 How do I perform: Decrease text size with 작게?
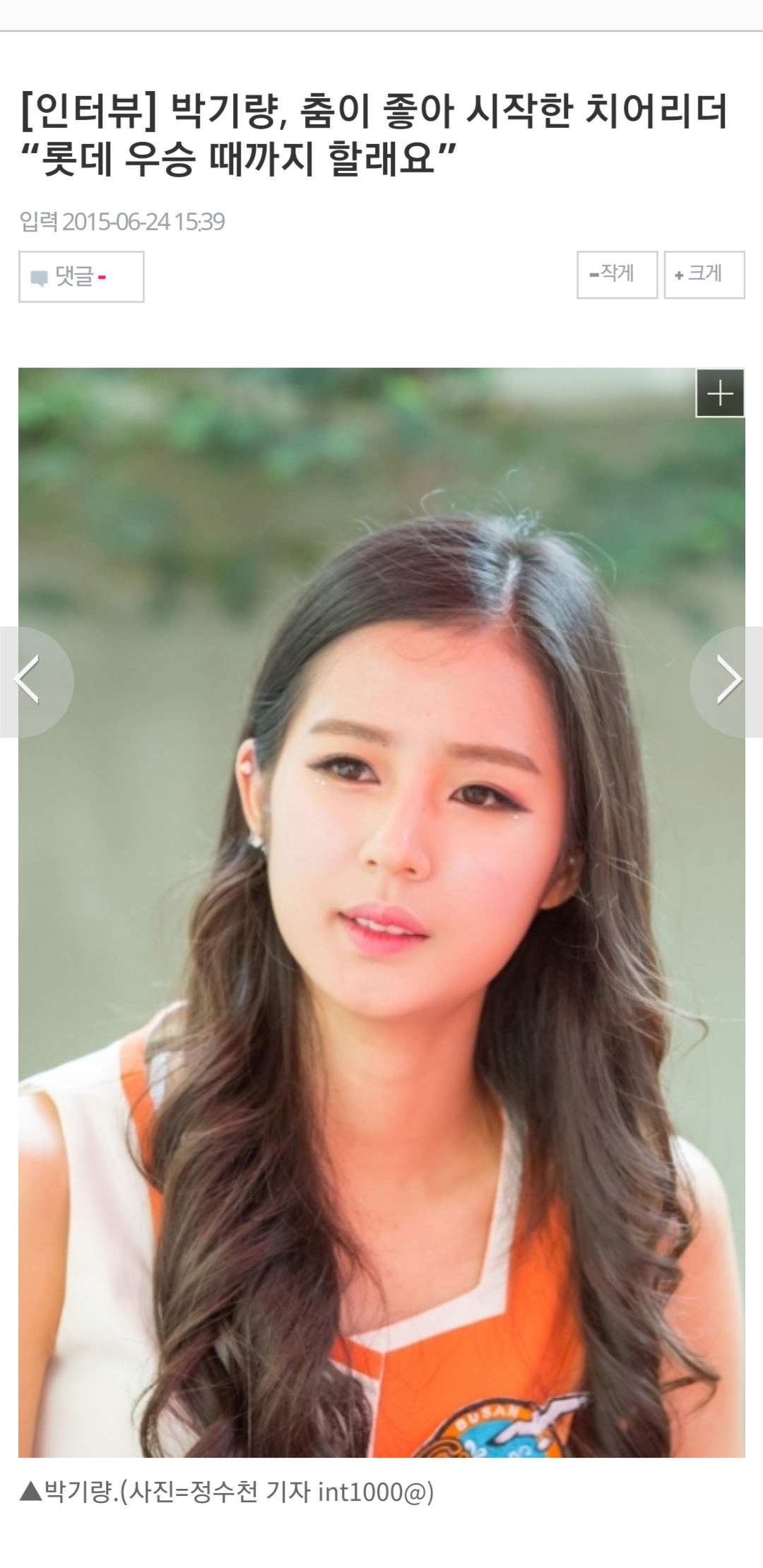click(617, 275)
